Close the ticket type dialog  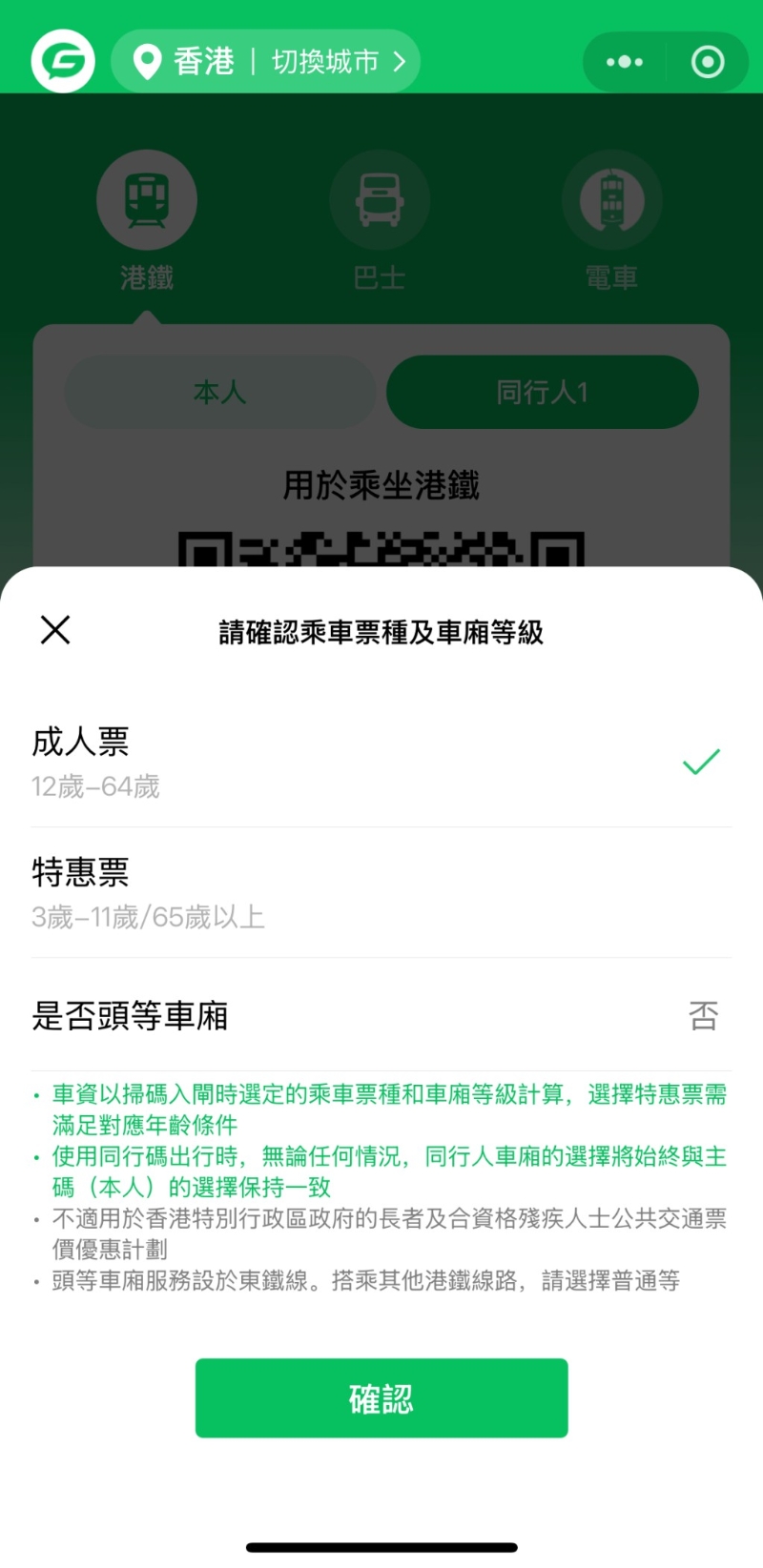click(54, 629)
